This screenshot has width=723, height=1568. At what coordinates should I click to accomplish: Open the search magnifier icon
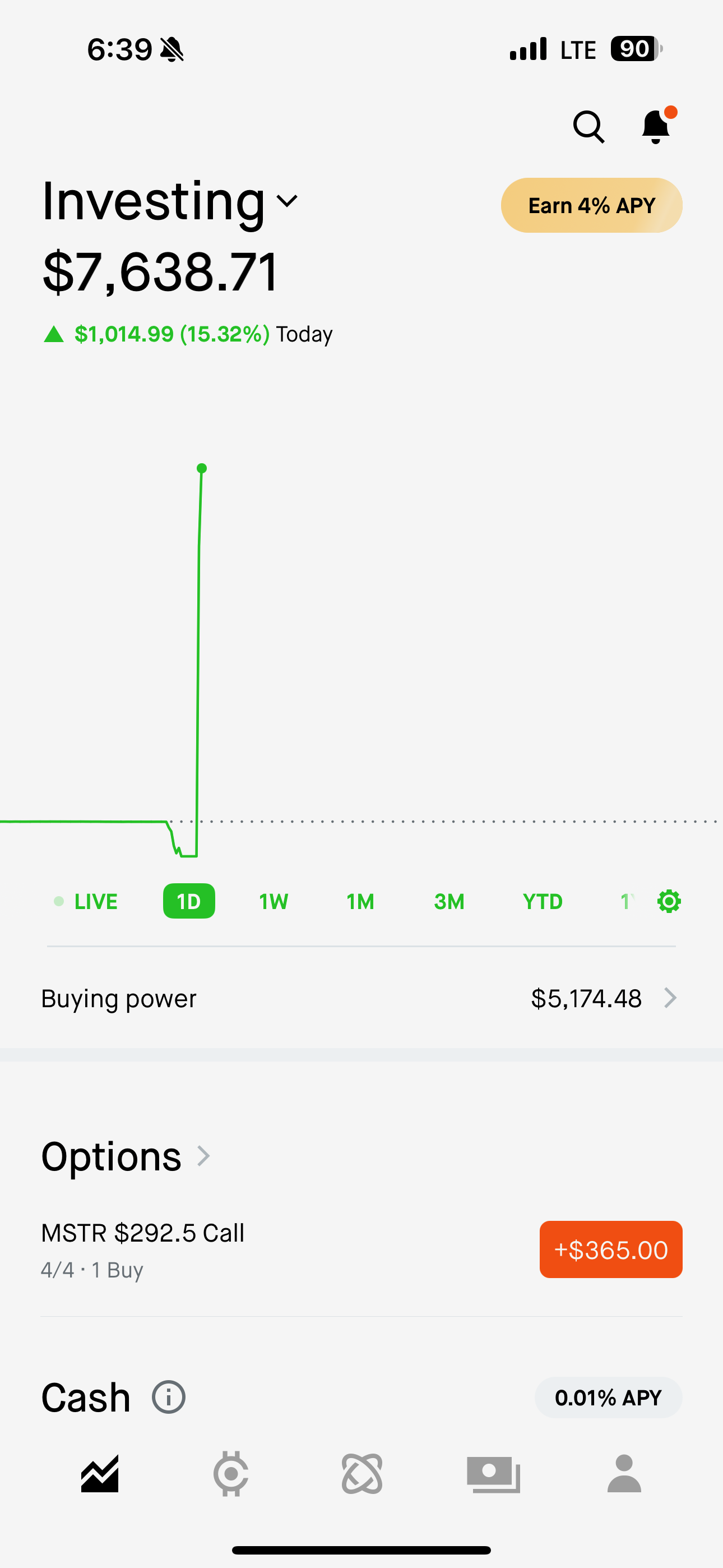[x=588, y=127]
